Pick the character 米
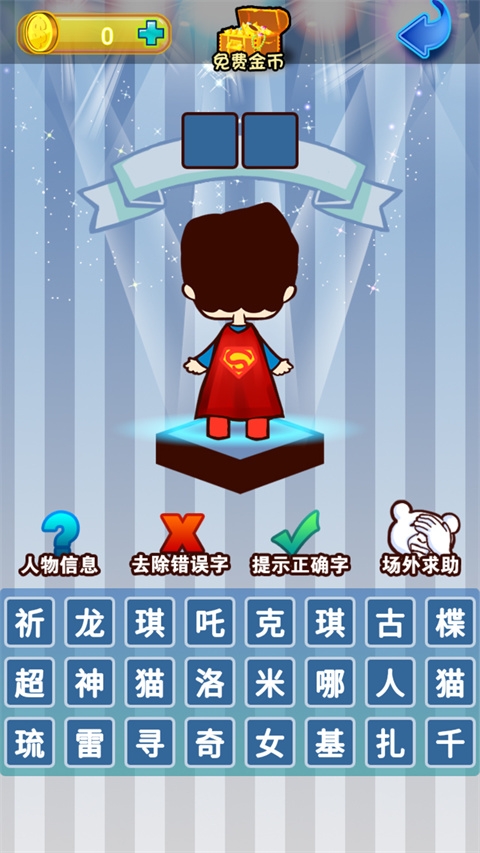This screenshot has height=853, width=480. coord(270,682)
